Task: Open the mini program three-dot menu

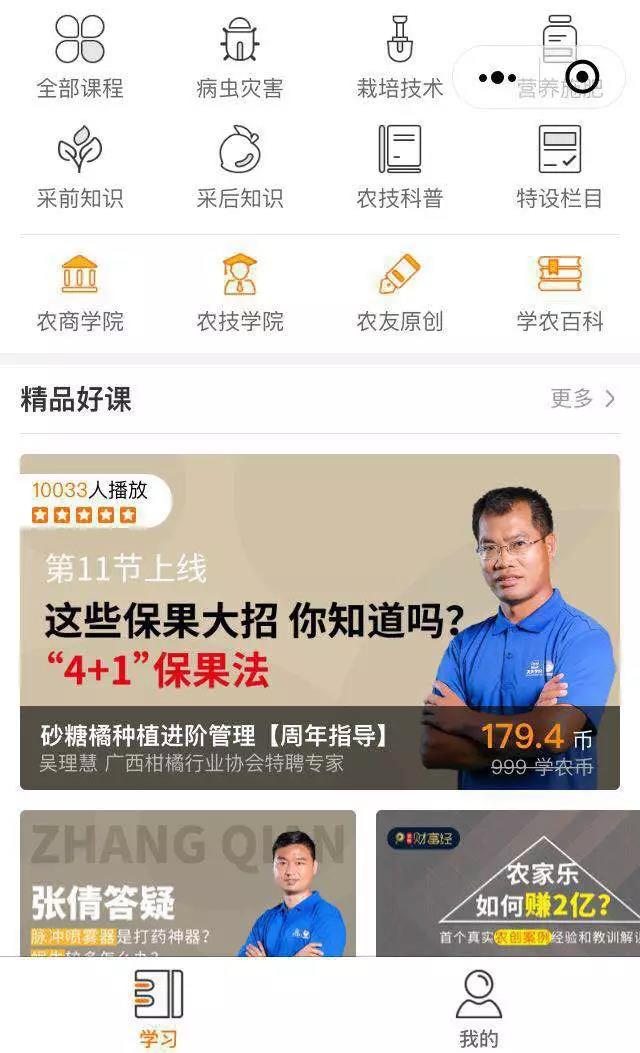Action: click(497, 77)
